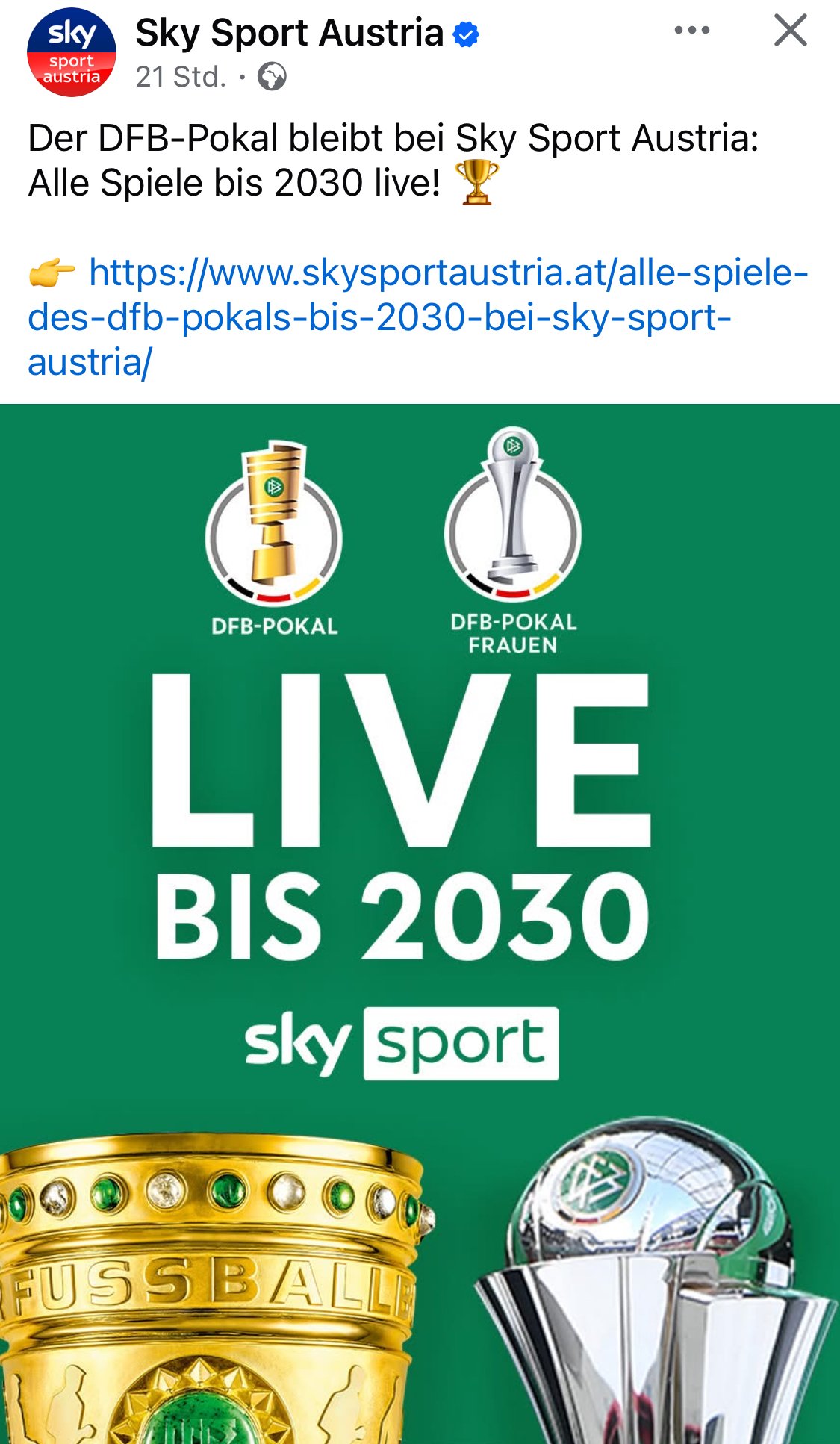Open the skysportaustria.at article link
Viewport: 840px width, 1444px height.
[x=418, y=317]
